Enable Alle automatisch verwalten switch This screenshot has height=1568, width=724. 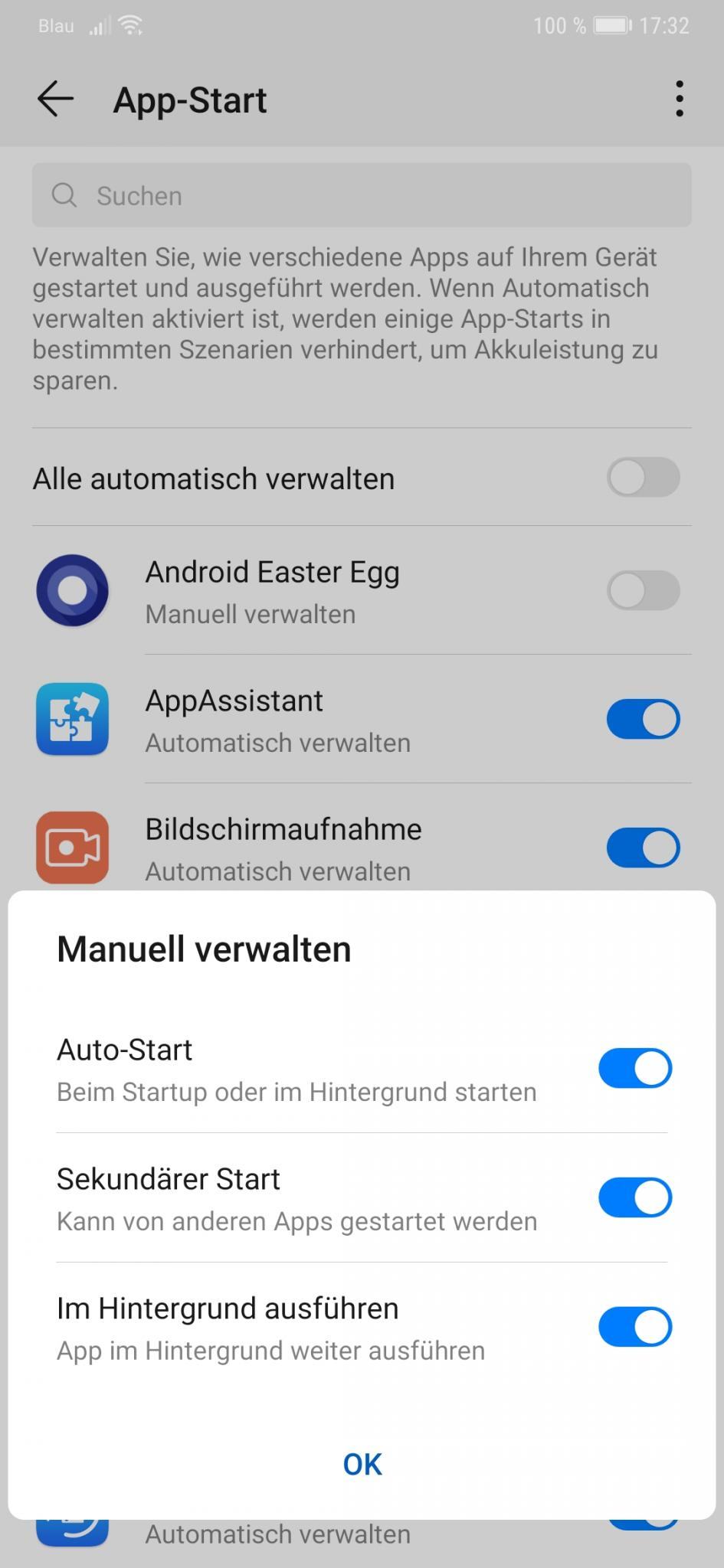pyautogui.click(x=644, y=478)
